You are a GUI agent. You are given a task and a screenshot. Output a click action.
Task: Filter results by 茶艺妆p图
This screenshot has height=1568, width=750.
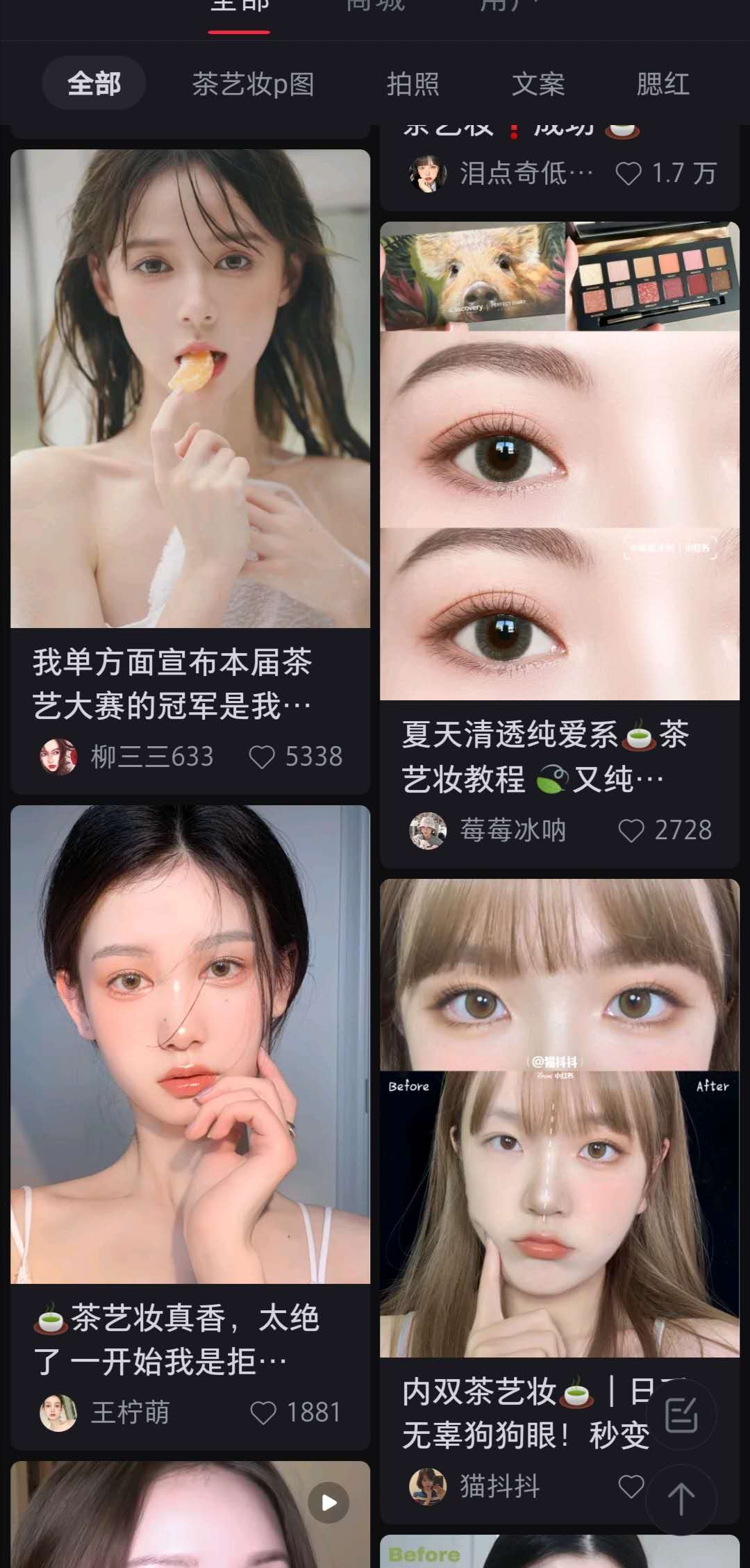[x=253, y=84]
